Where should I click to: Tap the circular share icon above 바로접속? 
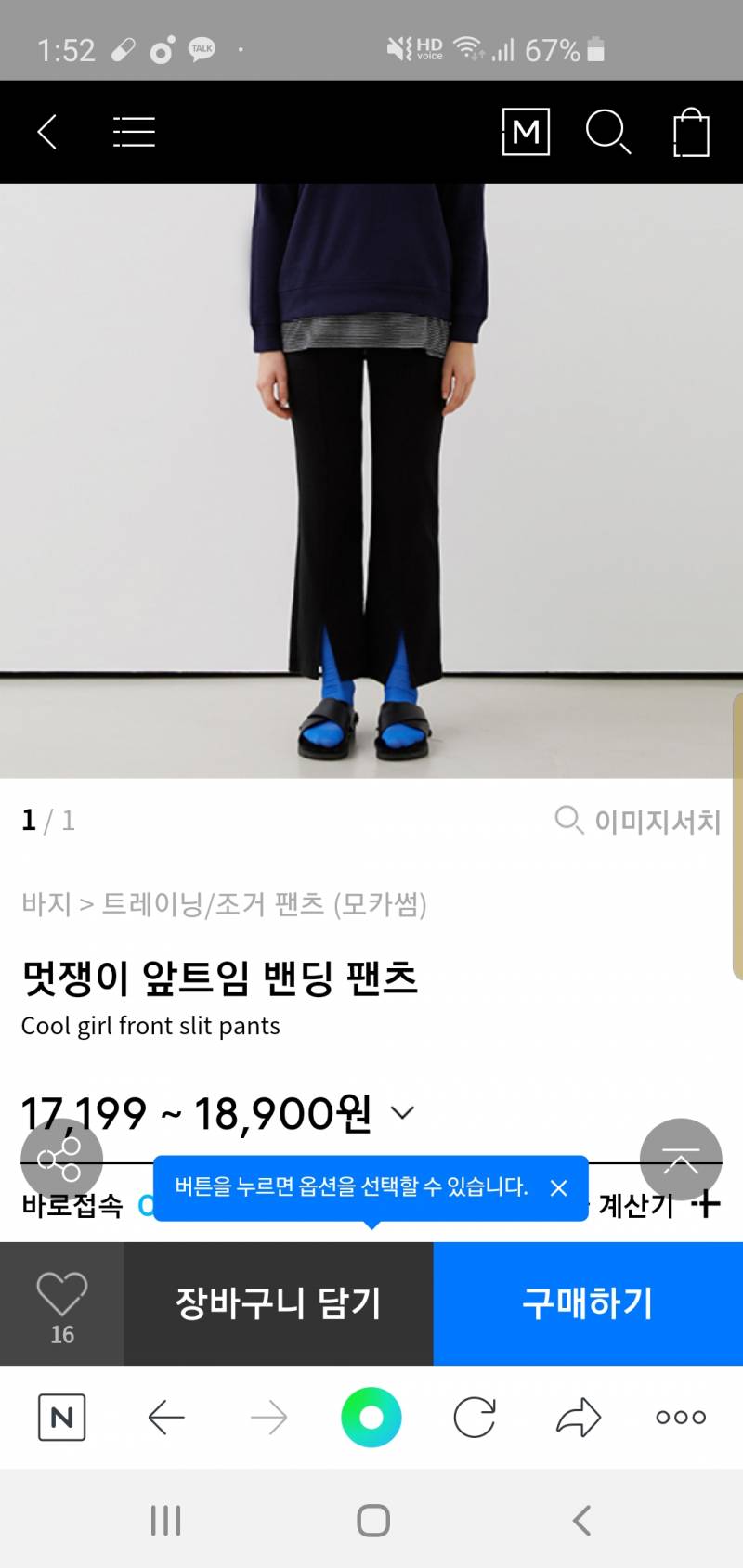point(62,1159)
